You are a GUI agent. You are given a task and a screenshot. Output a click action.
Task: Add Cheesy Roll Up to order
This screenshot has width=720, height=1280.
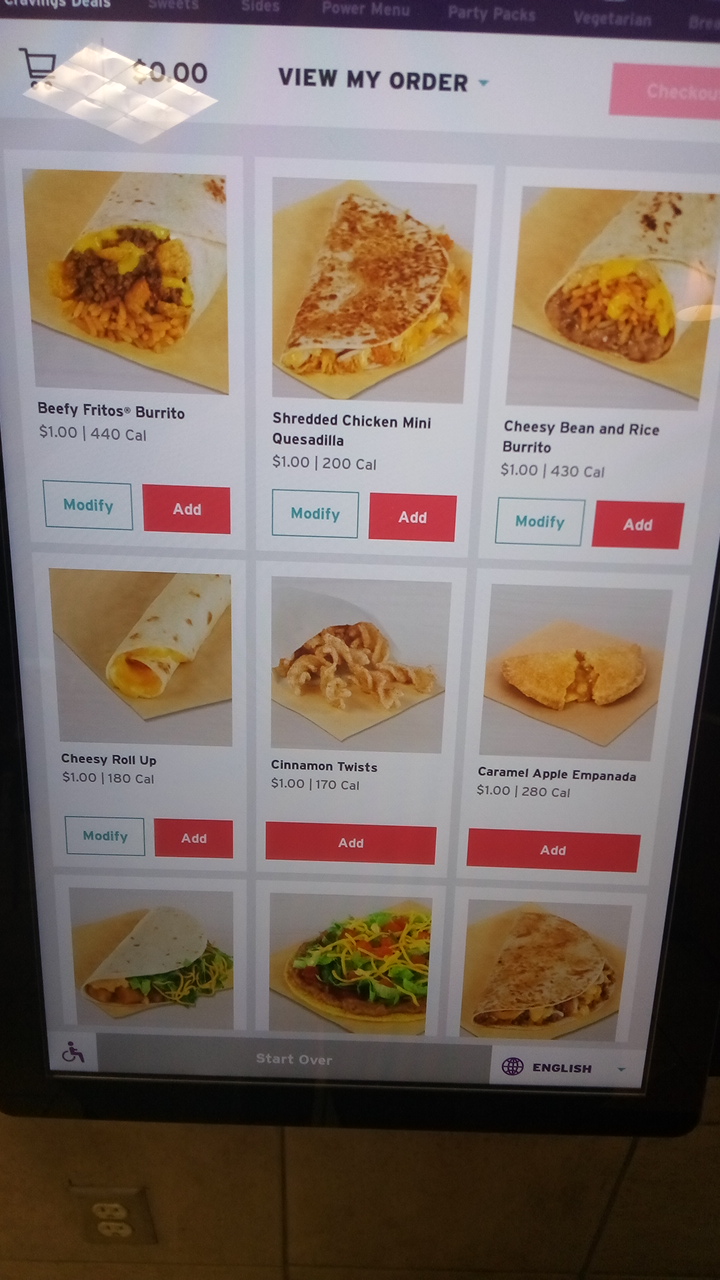pyautogui.click(x=194, y=838)
